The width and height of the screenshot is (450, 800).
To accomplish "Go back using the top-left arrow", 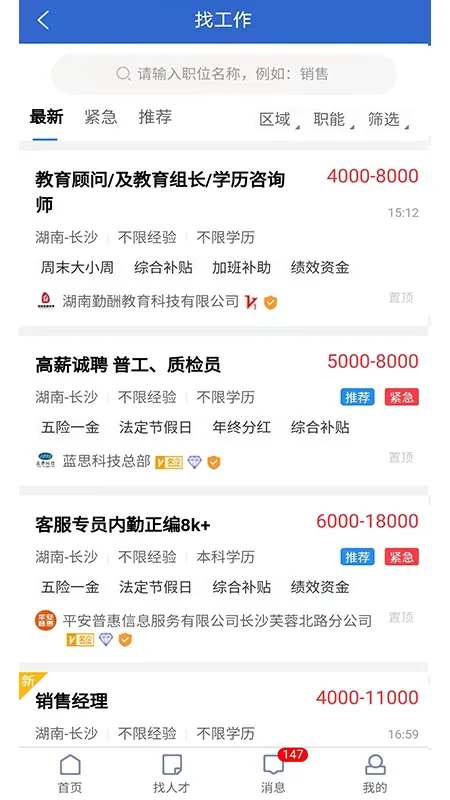I will tap(43, 20).
